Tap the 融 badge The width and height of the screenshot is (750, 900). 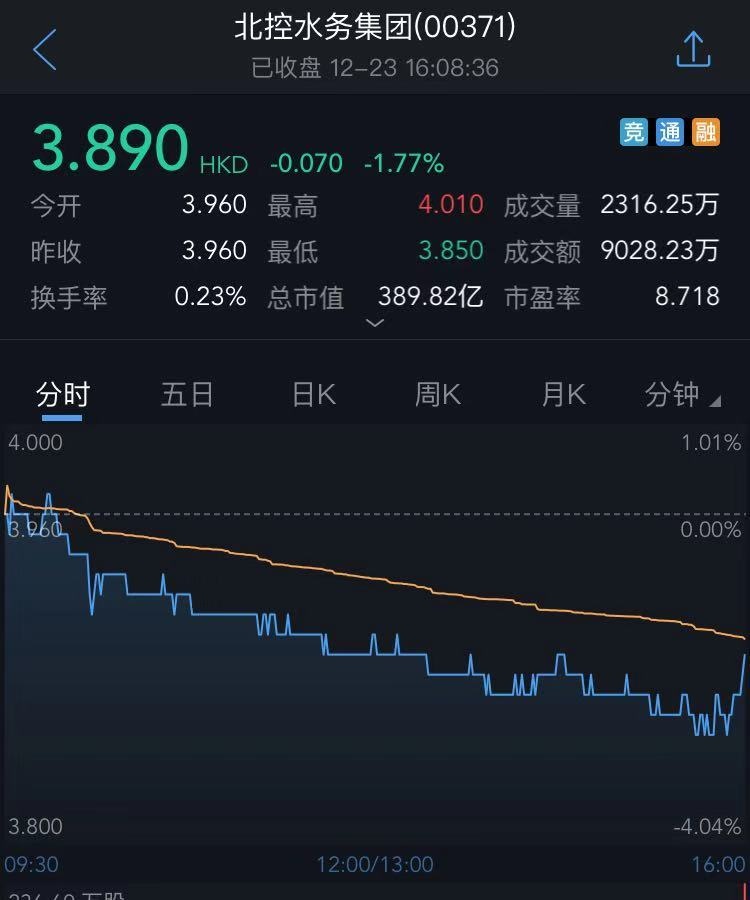(x=706, y=132)
